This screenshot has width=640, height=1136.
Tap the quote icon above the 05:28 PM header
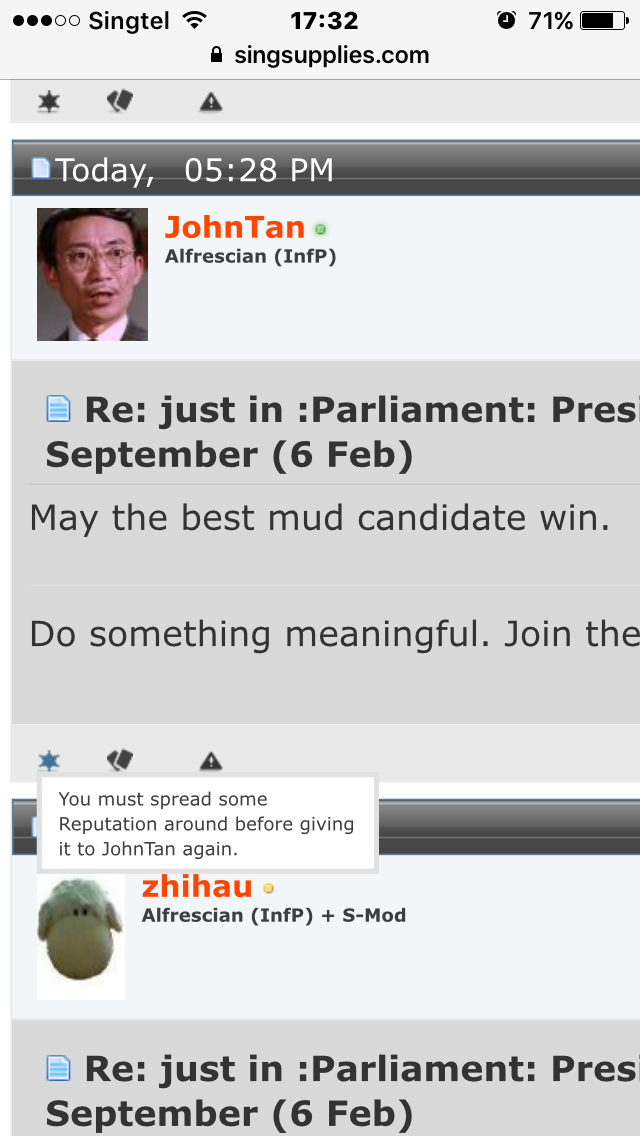click(121, 101)
